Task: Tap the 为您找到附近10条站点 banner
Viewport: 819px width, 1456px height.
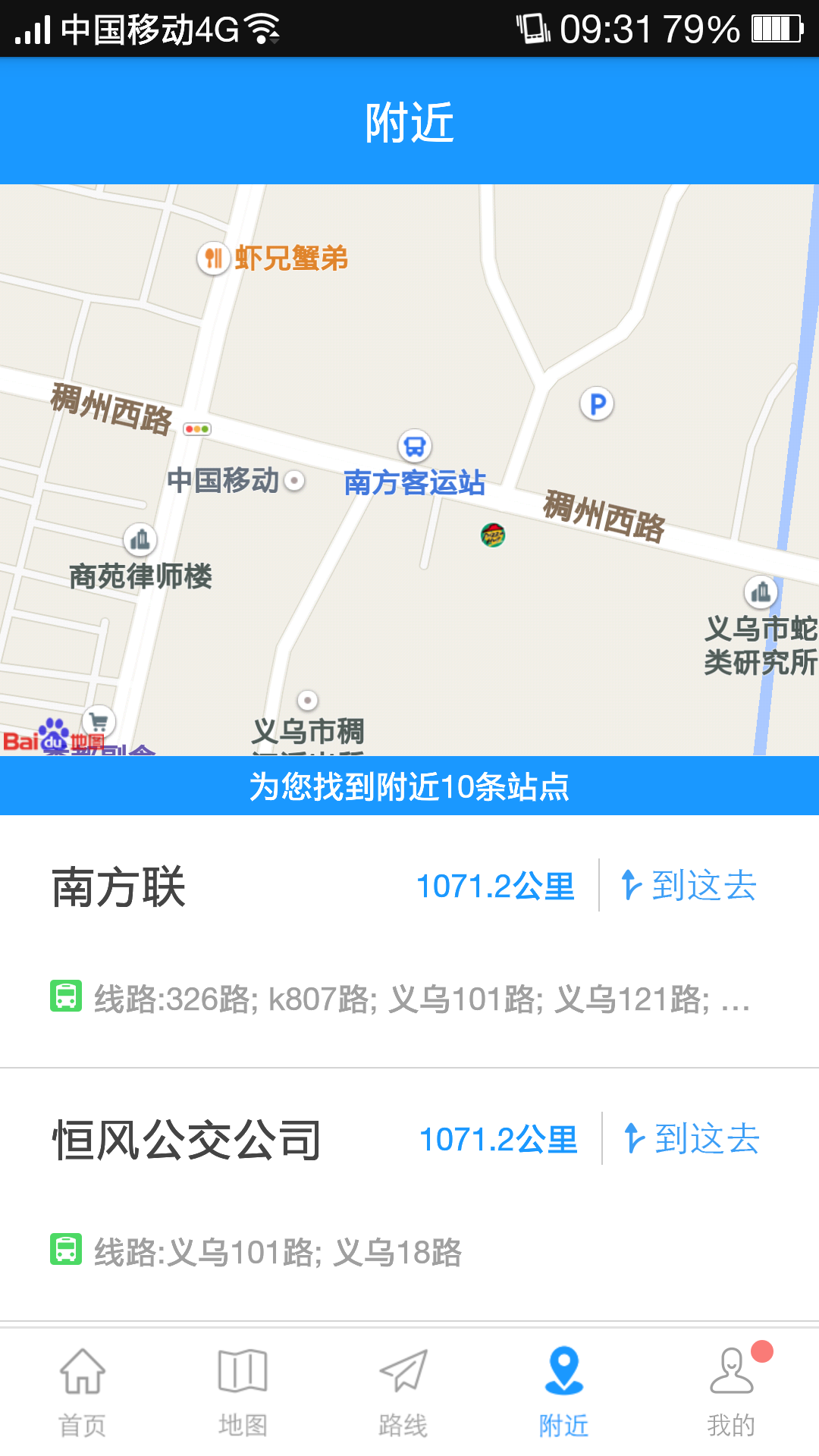Action: [x=409, y=786]
